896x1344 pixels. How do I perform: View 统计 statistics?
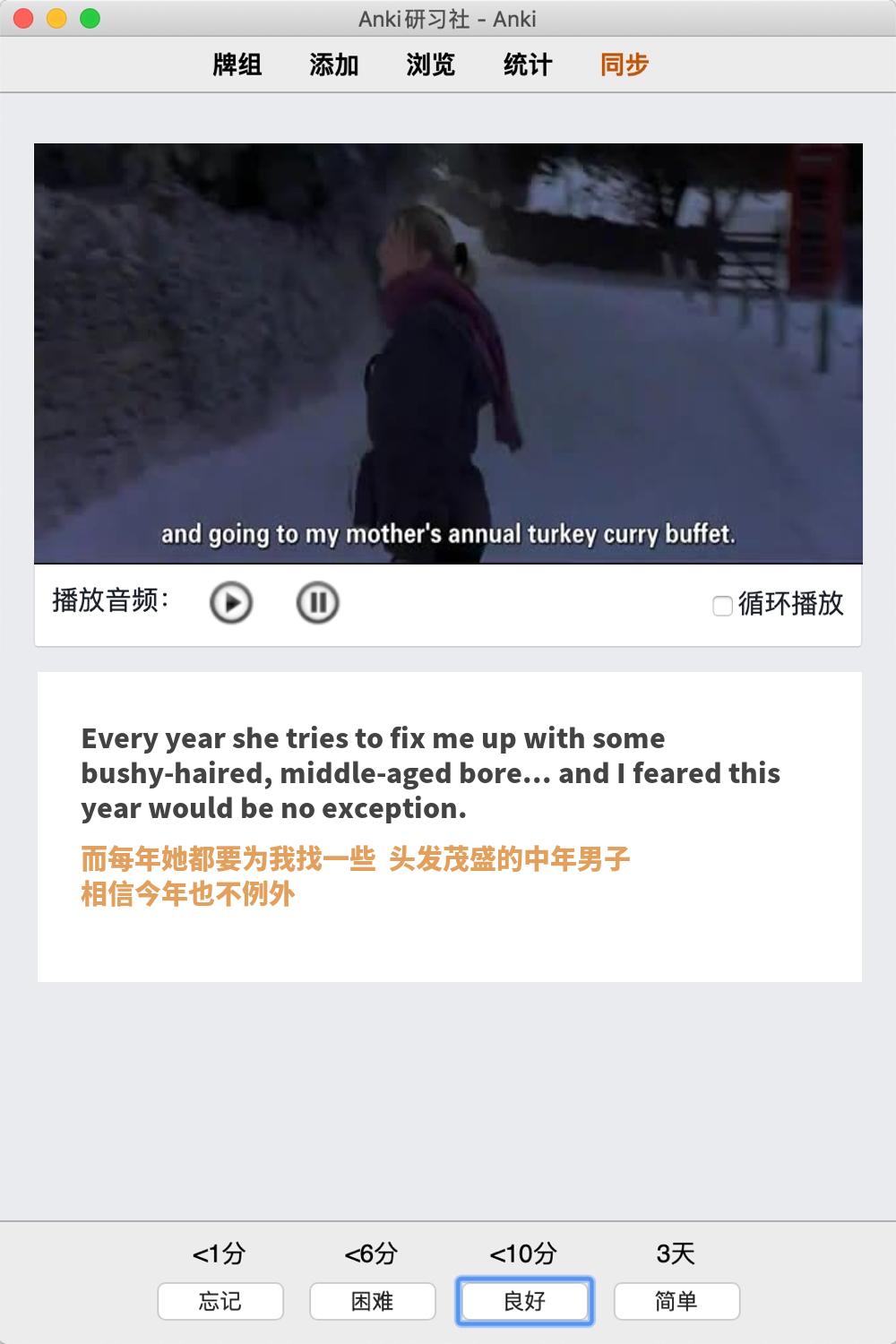(528, 65)
